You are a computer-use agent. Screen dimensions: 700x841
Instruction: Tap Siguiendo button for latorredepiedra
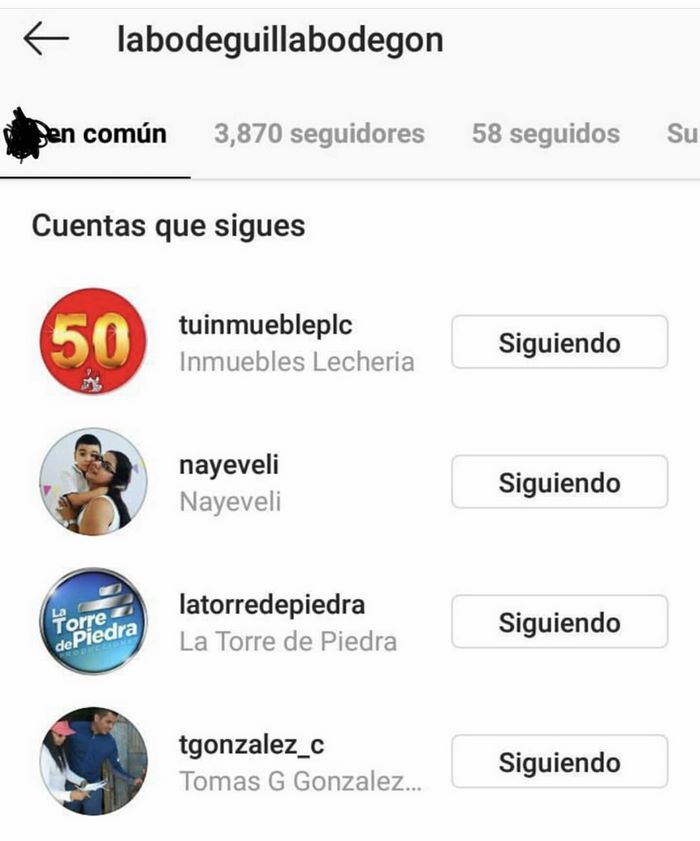click(559, 623)
